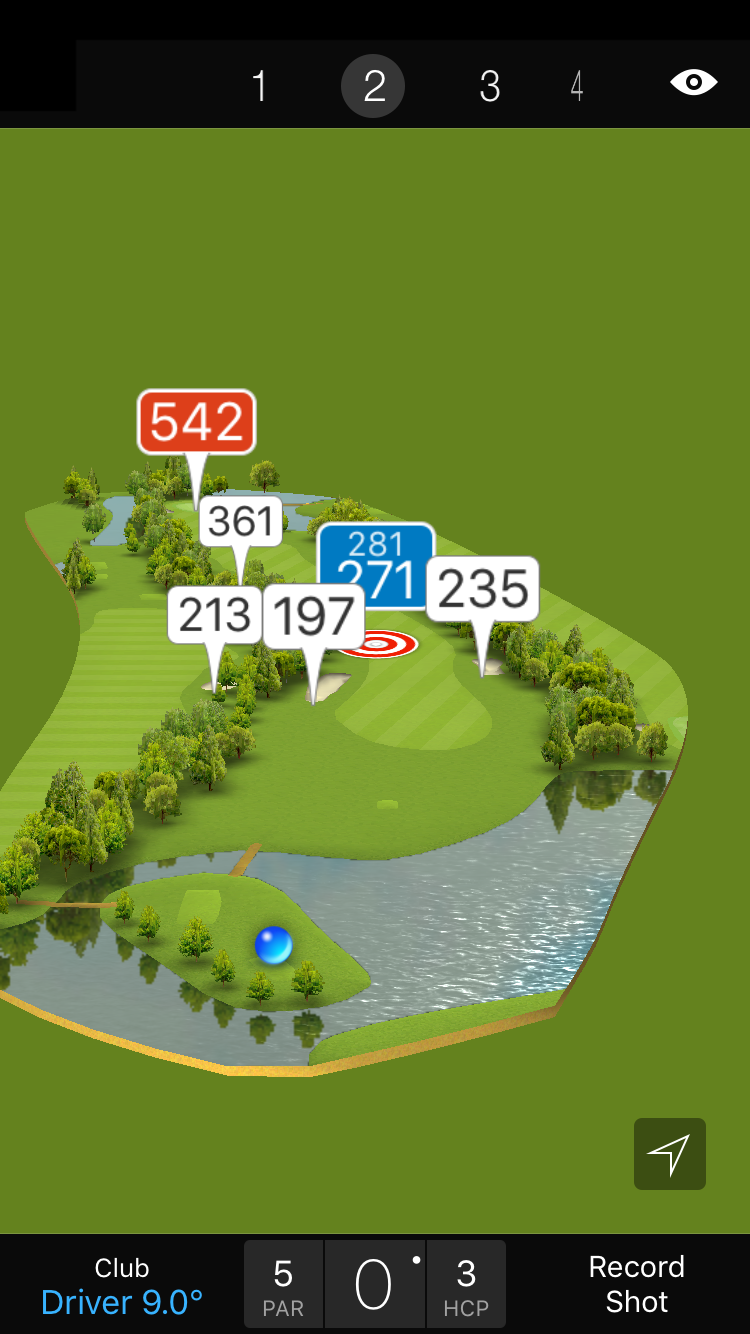Go to hole 3
This screenshot has width=750, height=1334.
point(489,87)
